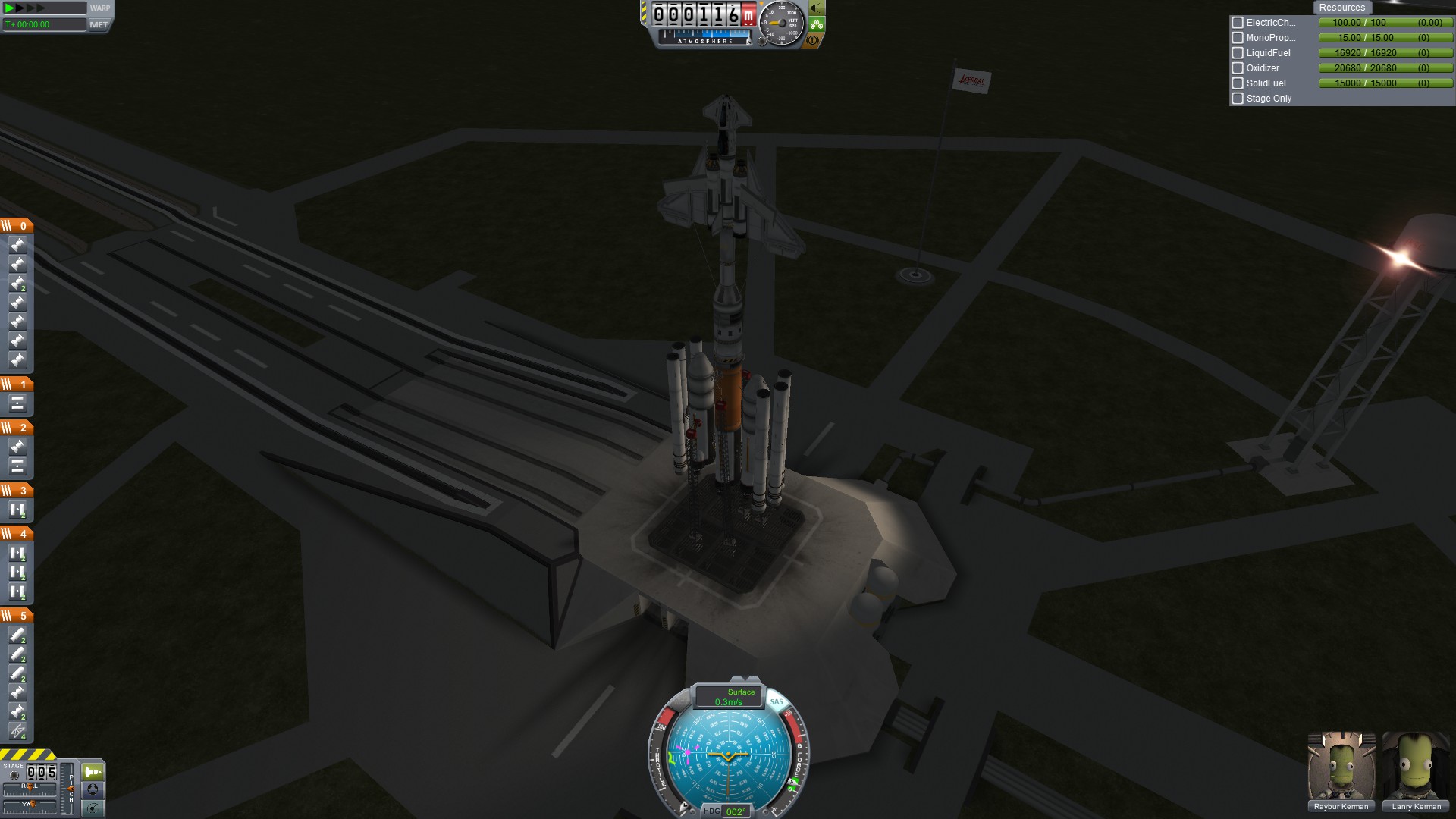Close the Resources panel tab
Viewport: 1456px width, 819px height.
click(1341, 8)
